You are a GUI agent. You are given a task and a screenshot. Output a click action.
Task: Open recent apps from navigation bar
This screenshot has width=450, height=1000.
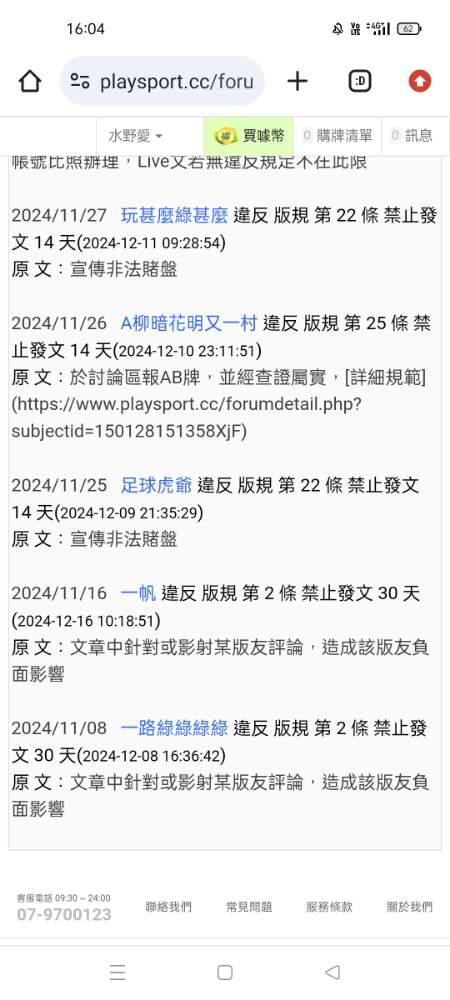(117, 972)
